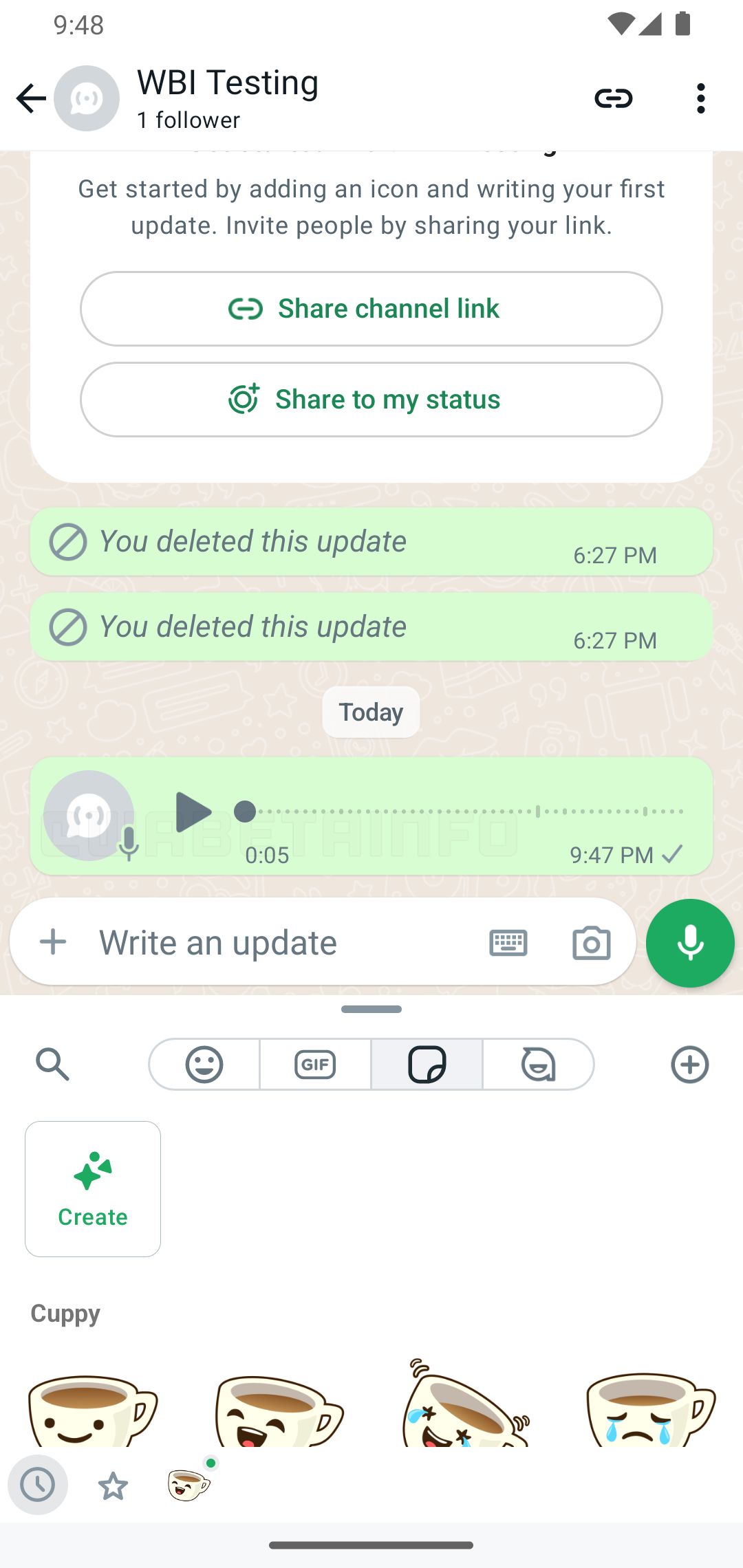The image size is (743, 1568).
Task: Add more sticker packs
Action: tap(689, 1065)
